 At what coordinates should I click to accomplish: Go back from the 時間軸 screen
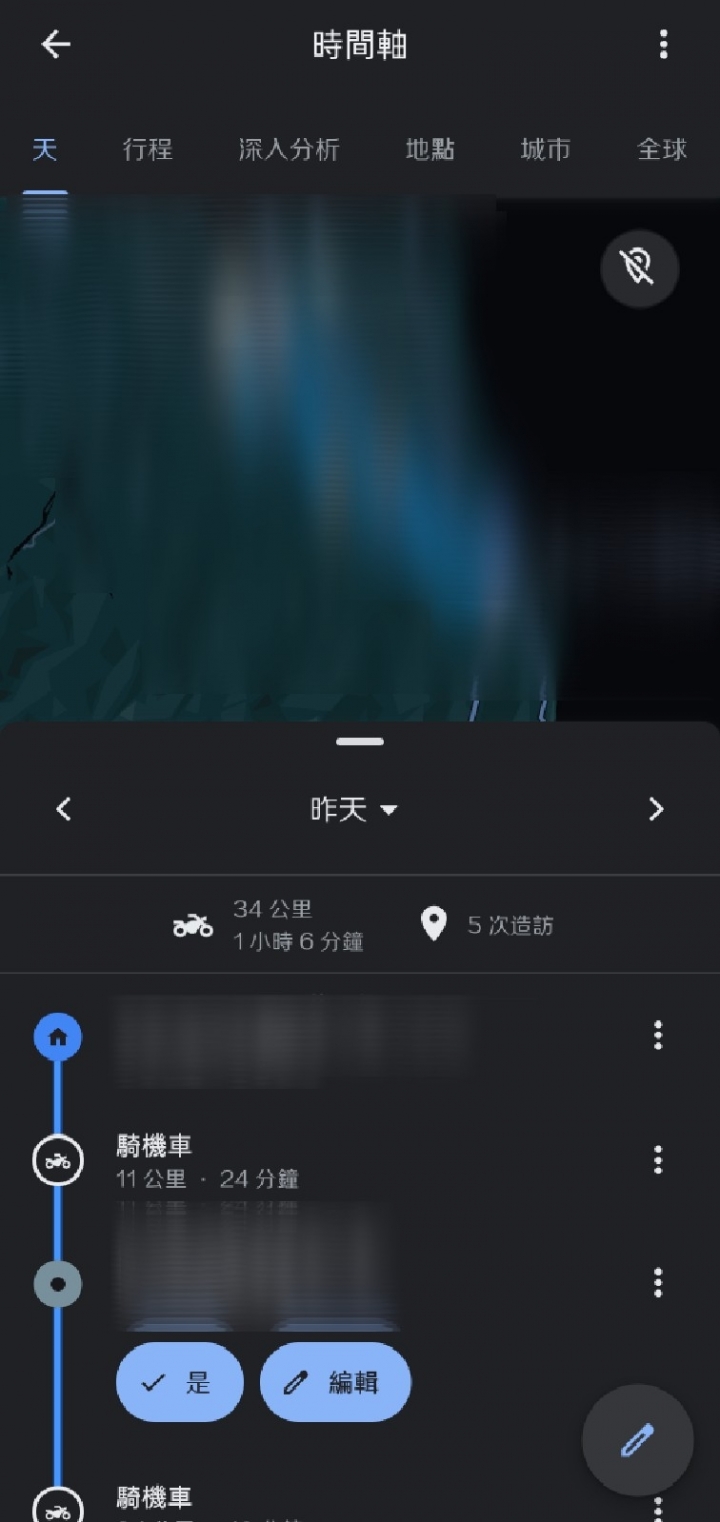pyautogui.click(x=56, y=45)
